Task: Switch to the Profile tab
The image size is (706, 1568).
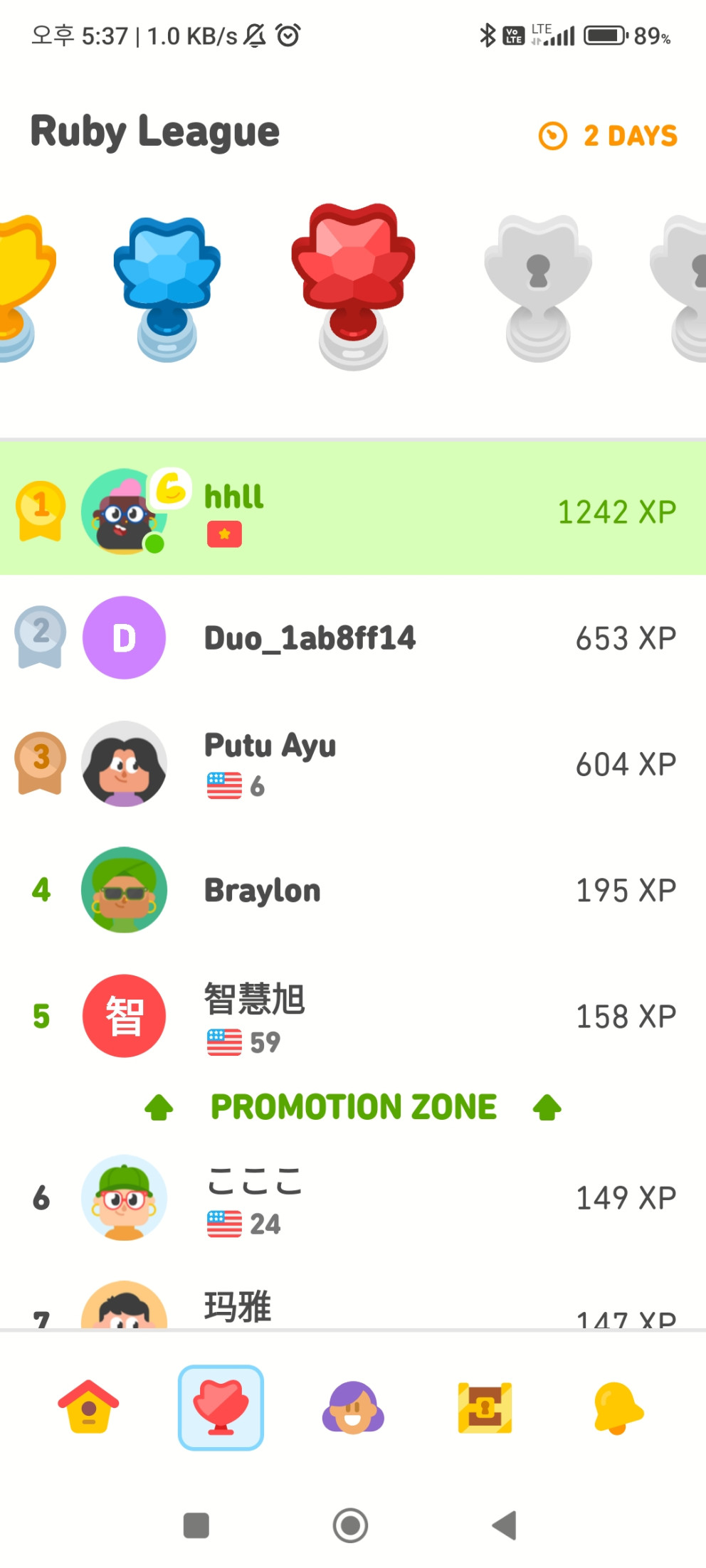Action: [x=353, y=1407]
